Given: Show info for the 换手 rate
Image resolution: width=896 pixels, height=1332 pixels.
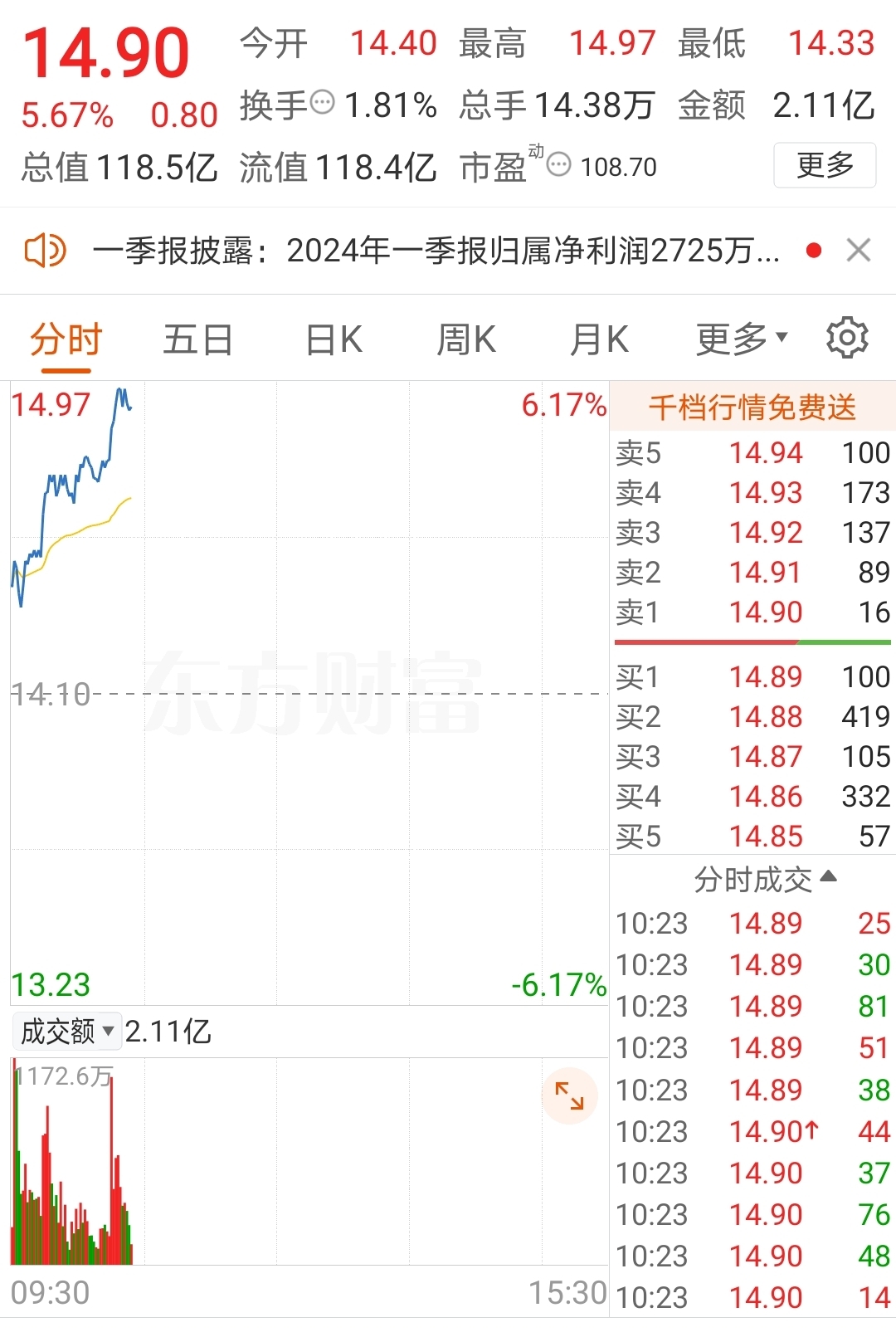Looking at the screenshot, I should [x=322, y=103].
